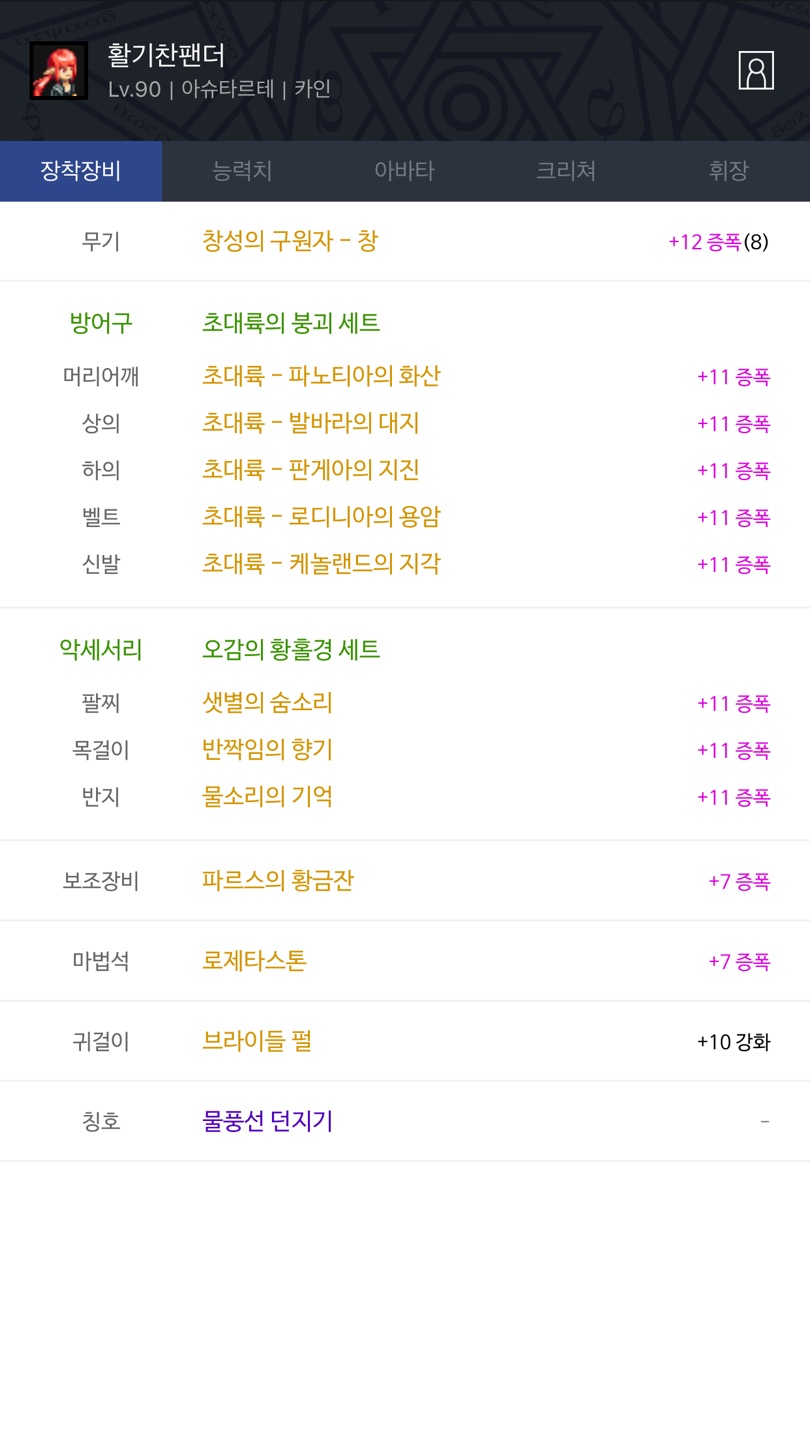This screenshot has height=1440, width=810.
Task: View 초대륙 - 발바라의 대지 details
Action: [x=310, y=423]
